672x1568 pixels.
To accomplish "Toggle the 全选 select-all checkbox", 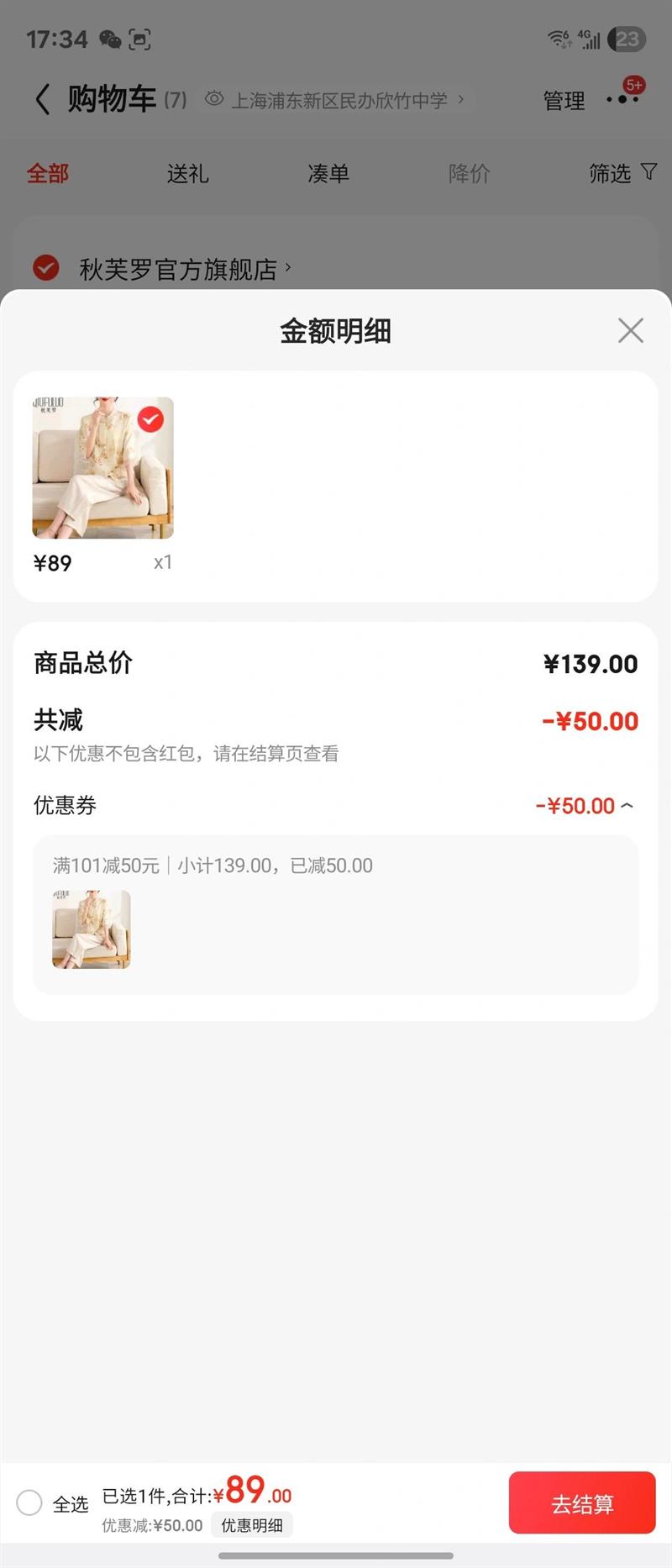I will [29, 1502].
